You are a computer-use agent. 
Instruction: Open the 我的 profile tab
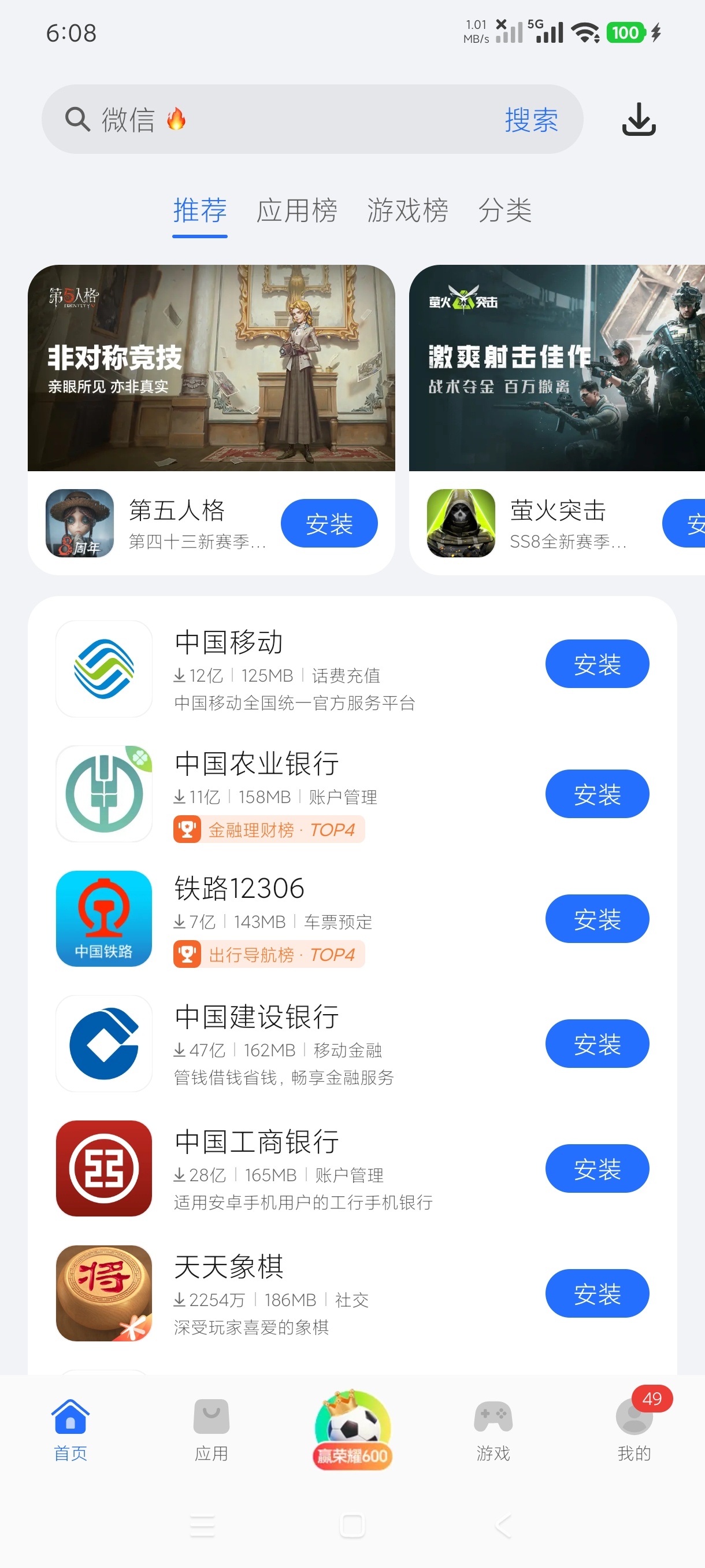click(x=634, y=1430)
